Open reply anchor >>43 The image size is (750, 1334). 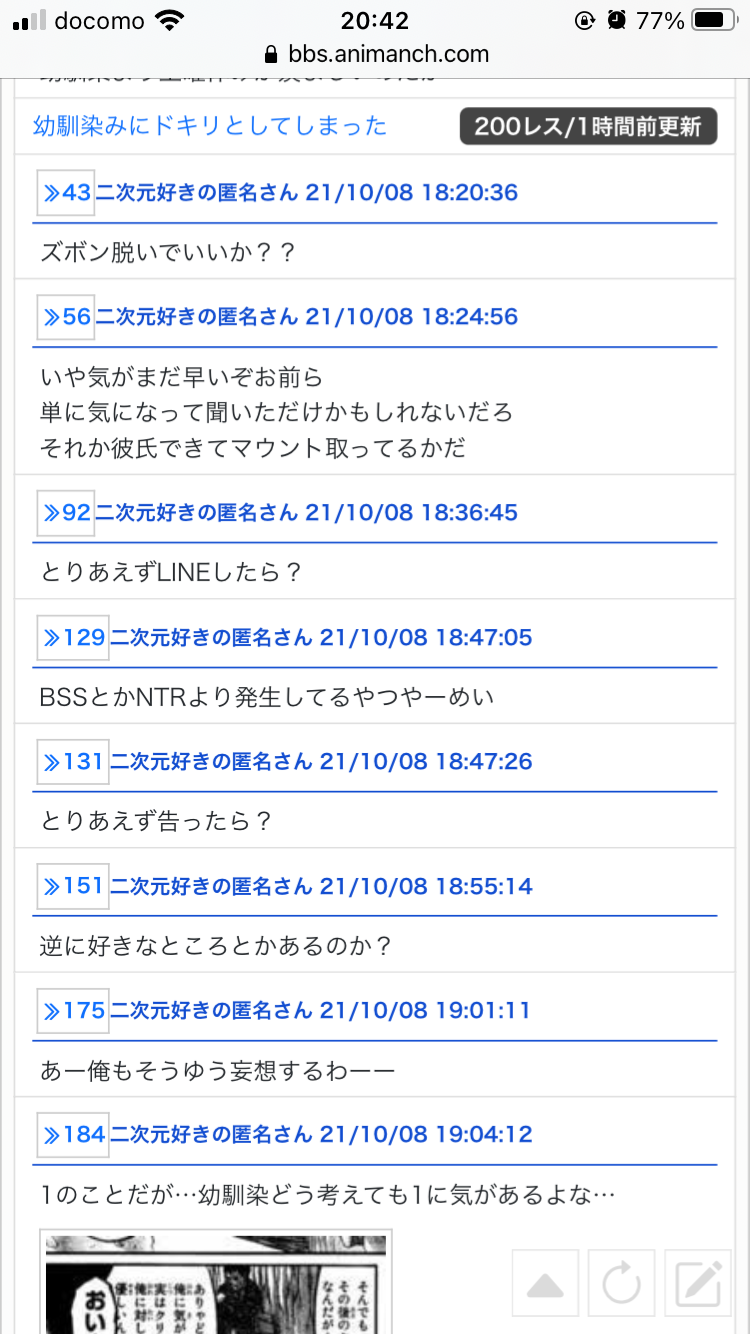click(x=65, y=192)
